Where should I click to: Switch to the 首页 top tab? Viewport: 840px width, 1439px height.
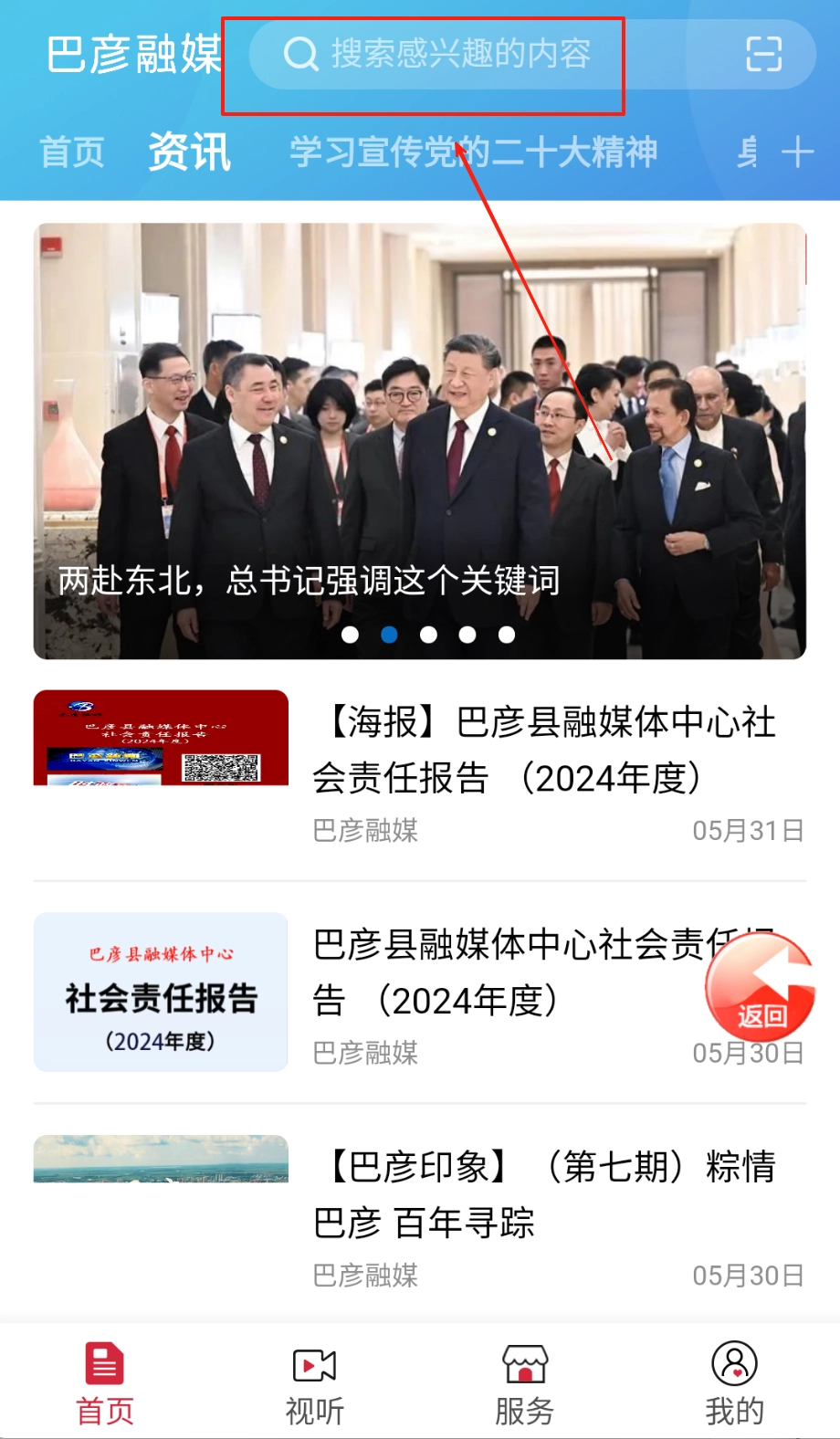coord(72,152)
